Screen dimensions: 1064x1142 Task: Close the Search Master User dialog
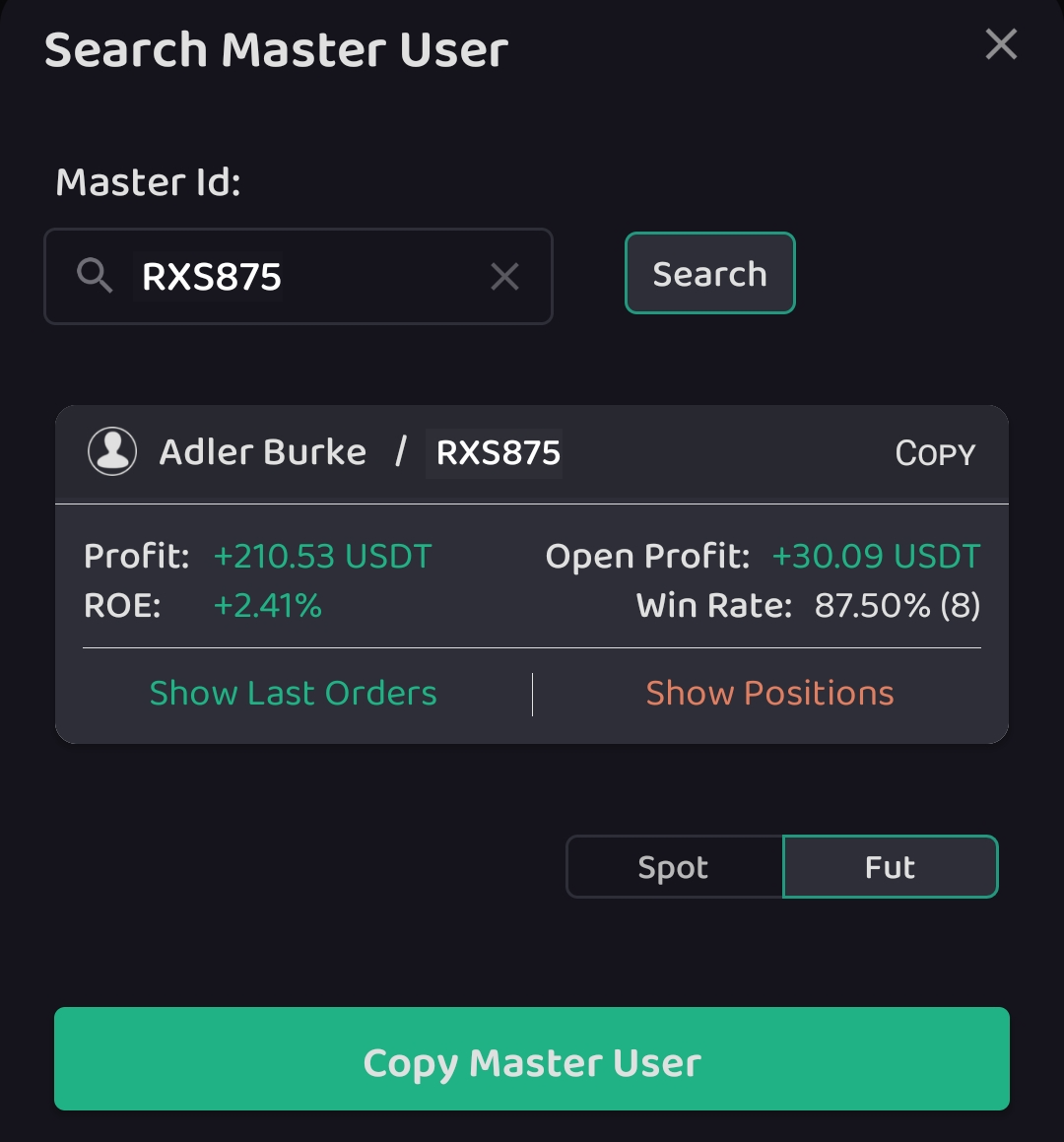click(1001, 44)
